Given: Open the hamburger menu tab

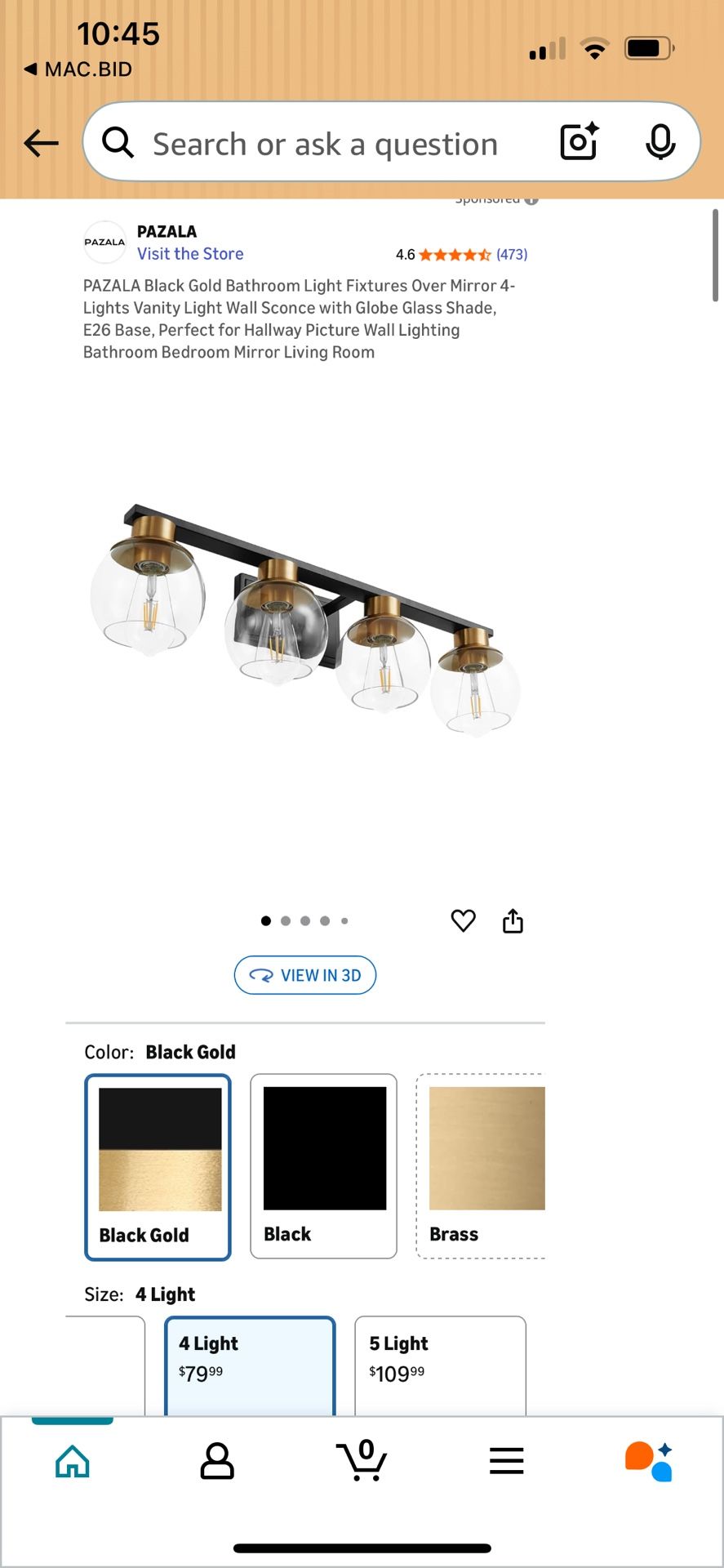Looking at the screenshot, I should [x=506, y=1460].
